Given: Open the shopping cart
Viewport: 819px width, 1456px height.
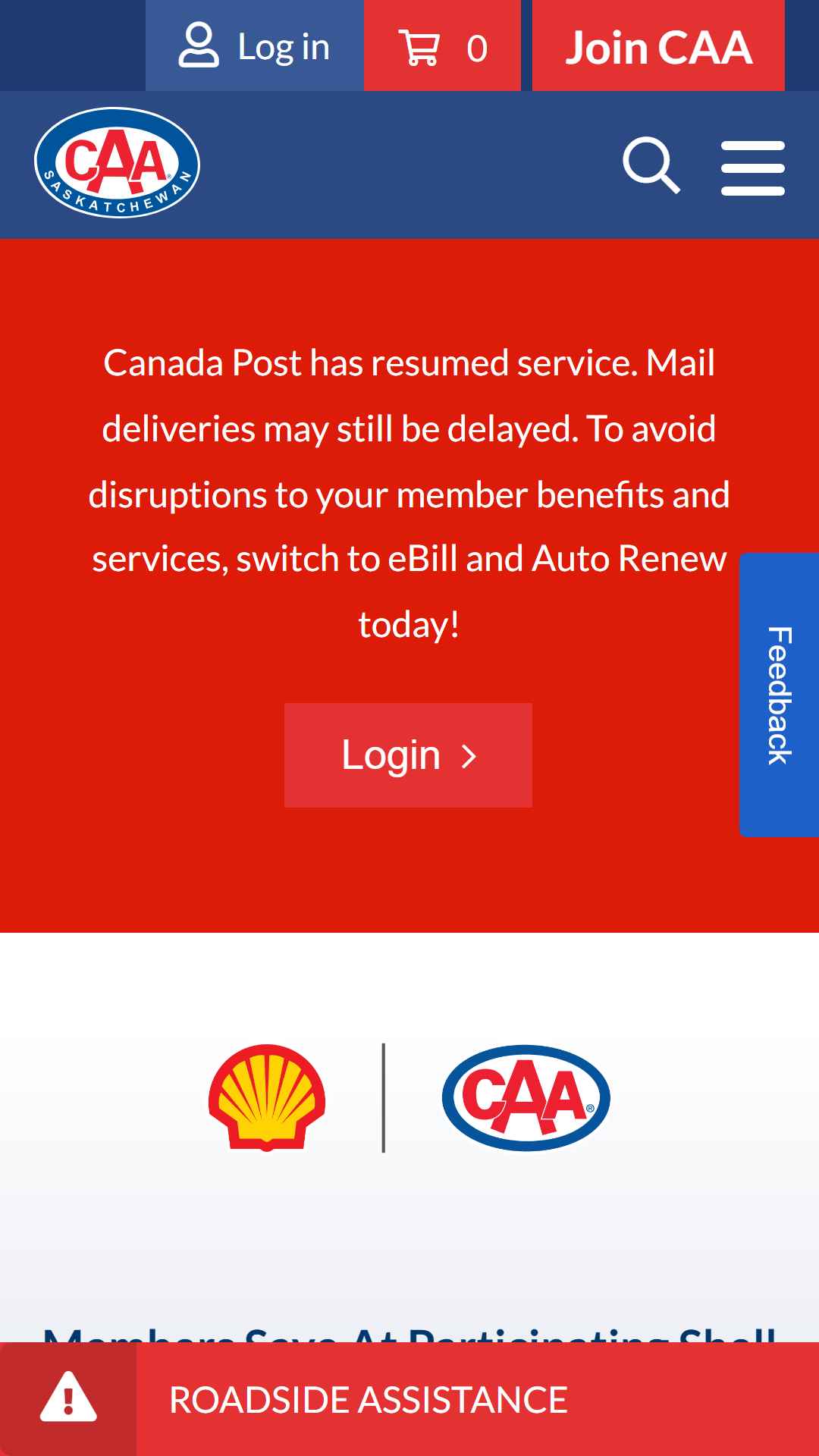Looking at the screenshot, I should [442, 45].
